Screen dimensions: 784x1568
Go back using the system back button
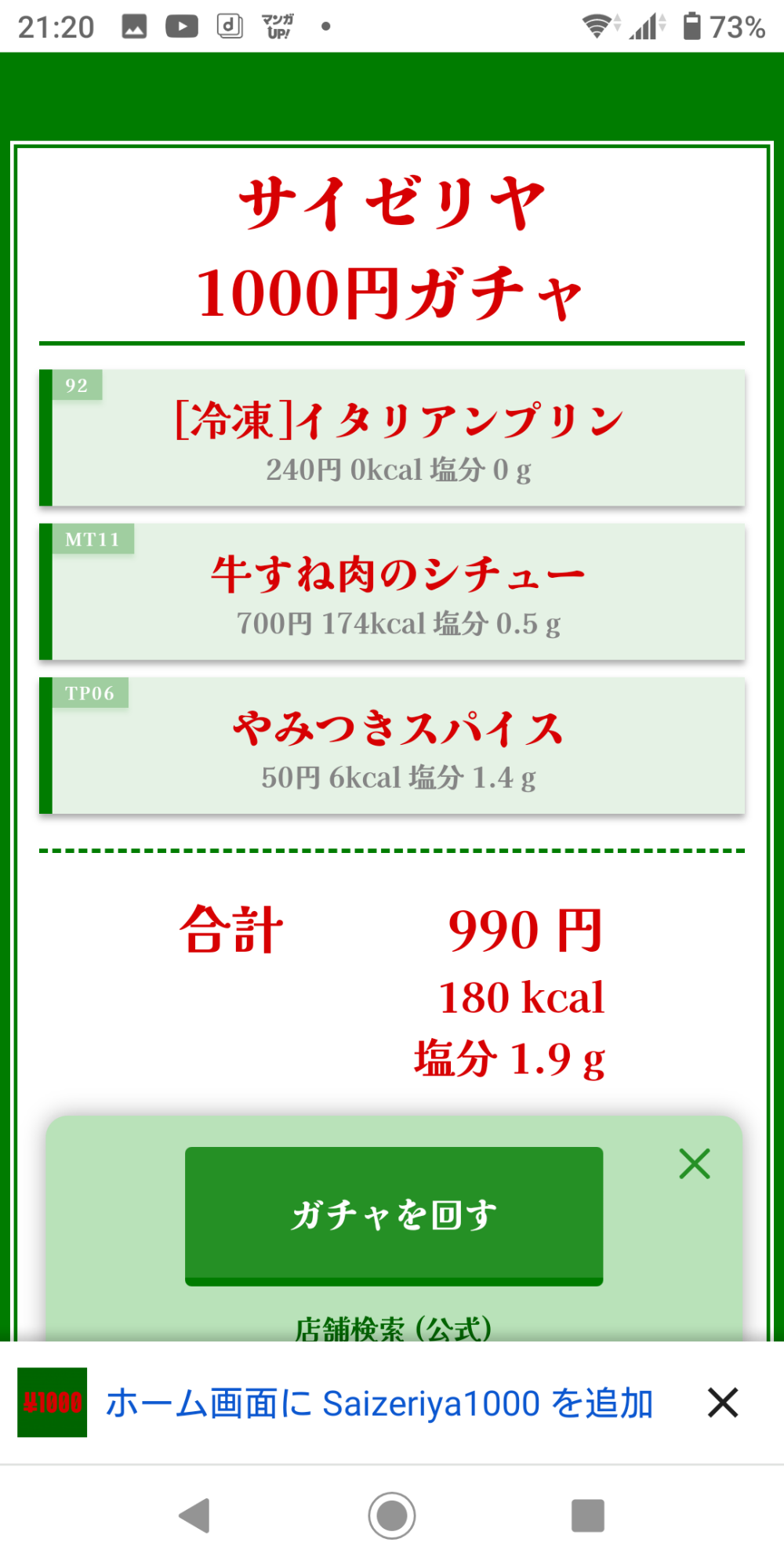coord(195,1515)
